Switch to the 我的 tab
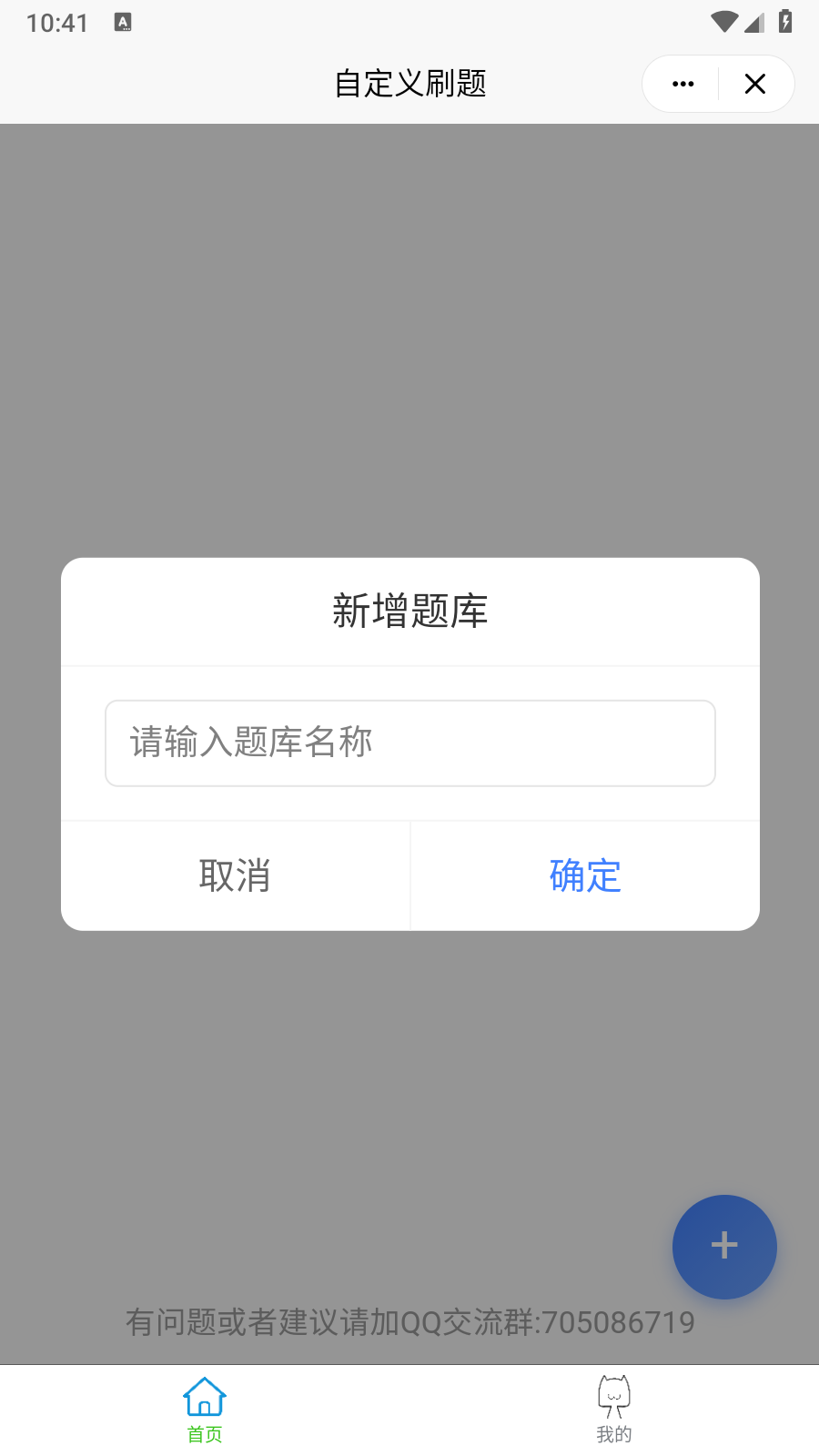Image resolution: width=819 pixels, height=1456 pixels. (613, 1406)
